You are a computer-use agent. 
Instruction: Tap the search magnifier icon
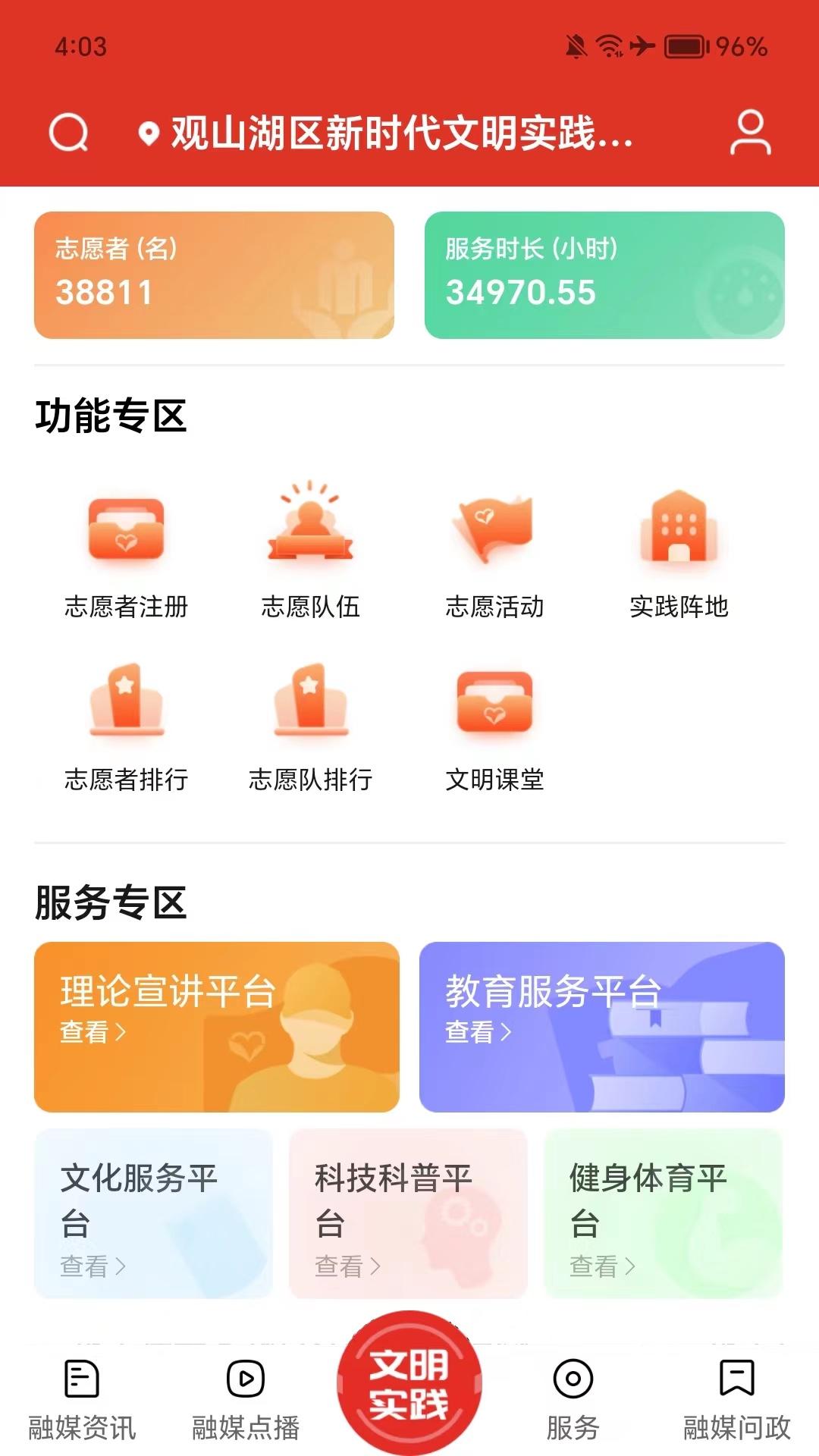pos(69,134)
